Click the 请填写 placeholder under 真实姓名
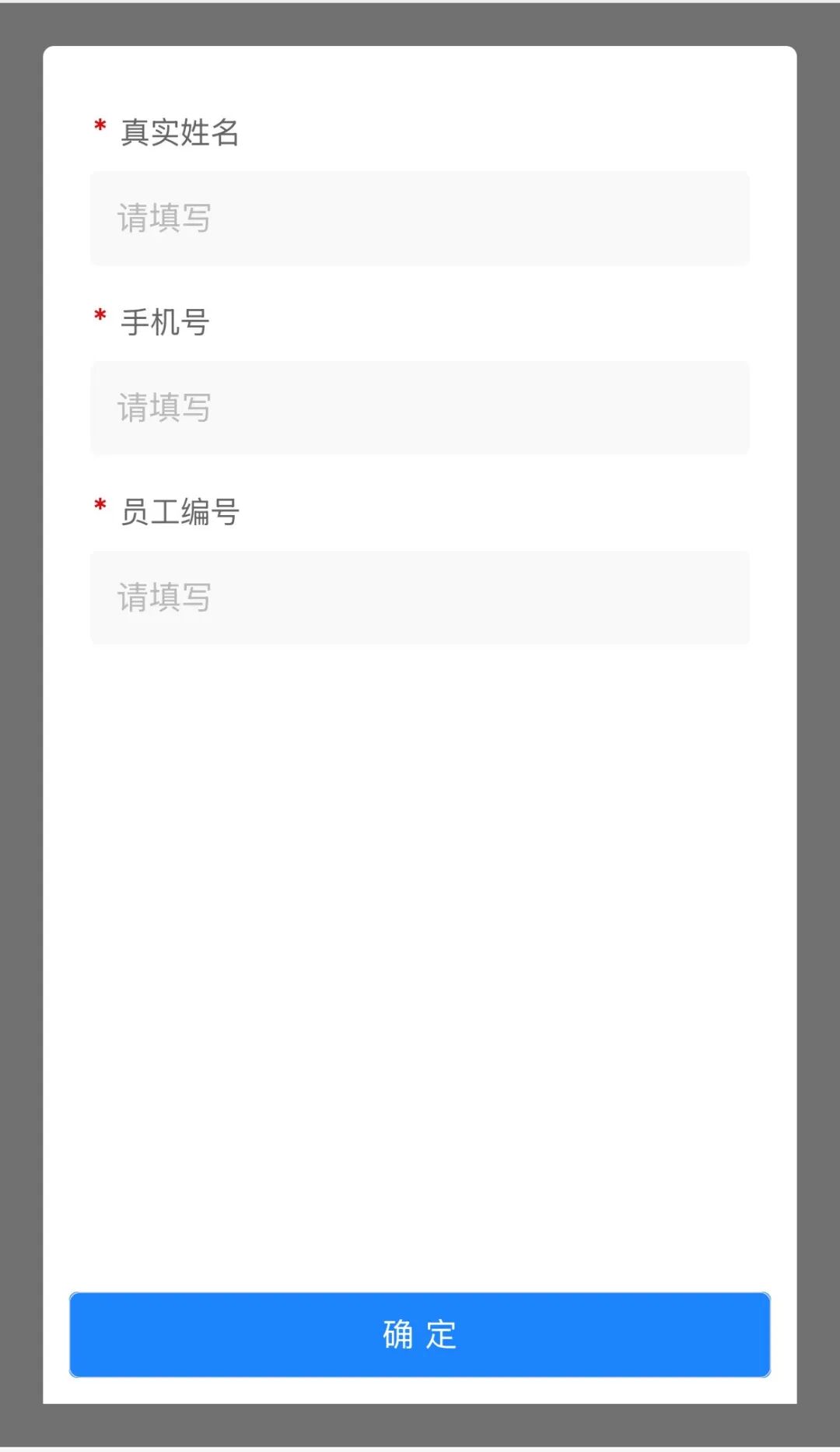Image resolution: width=840 pixels, height=1452 pixels. point(163,219)
